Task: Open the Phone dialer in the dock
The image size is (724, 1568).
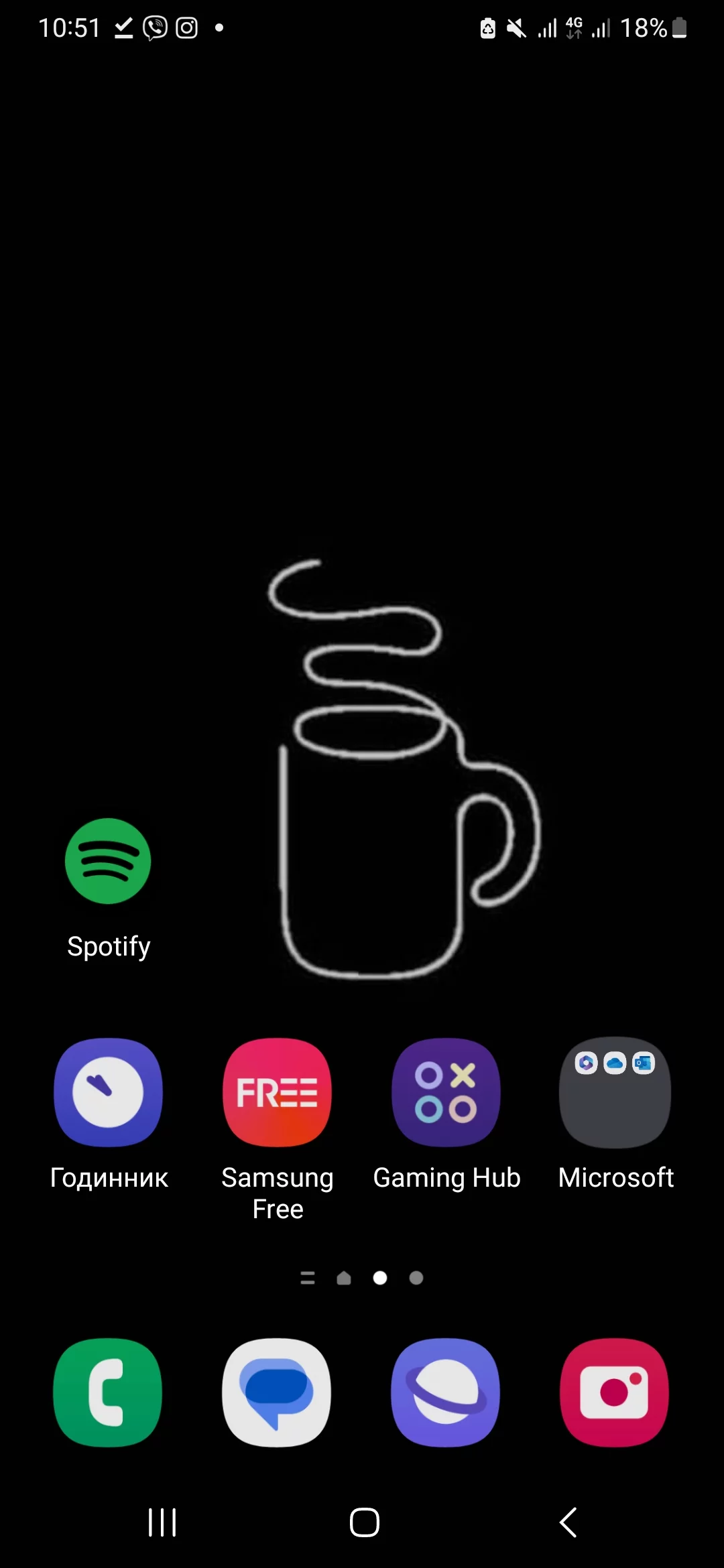Action: [x=108, y=1392]
